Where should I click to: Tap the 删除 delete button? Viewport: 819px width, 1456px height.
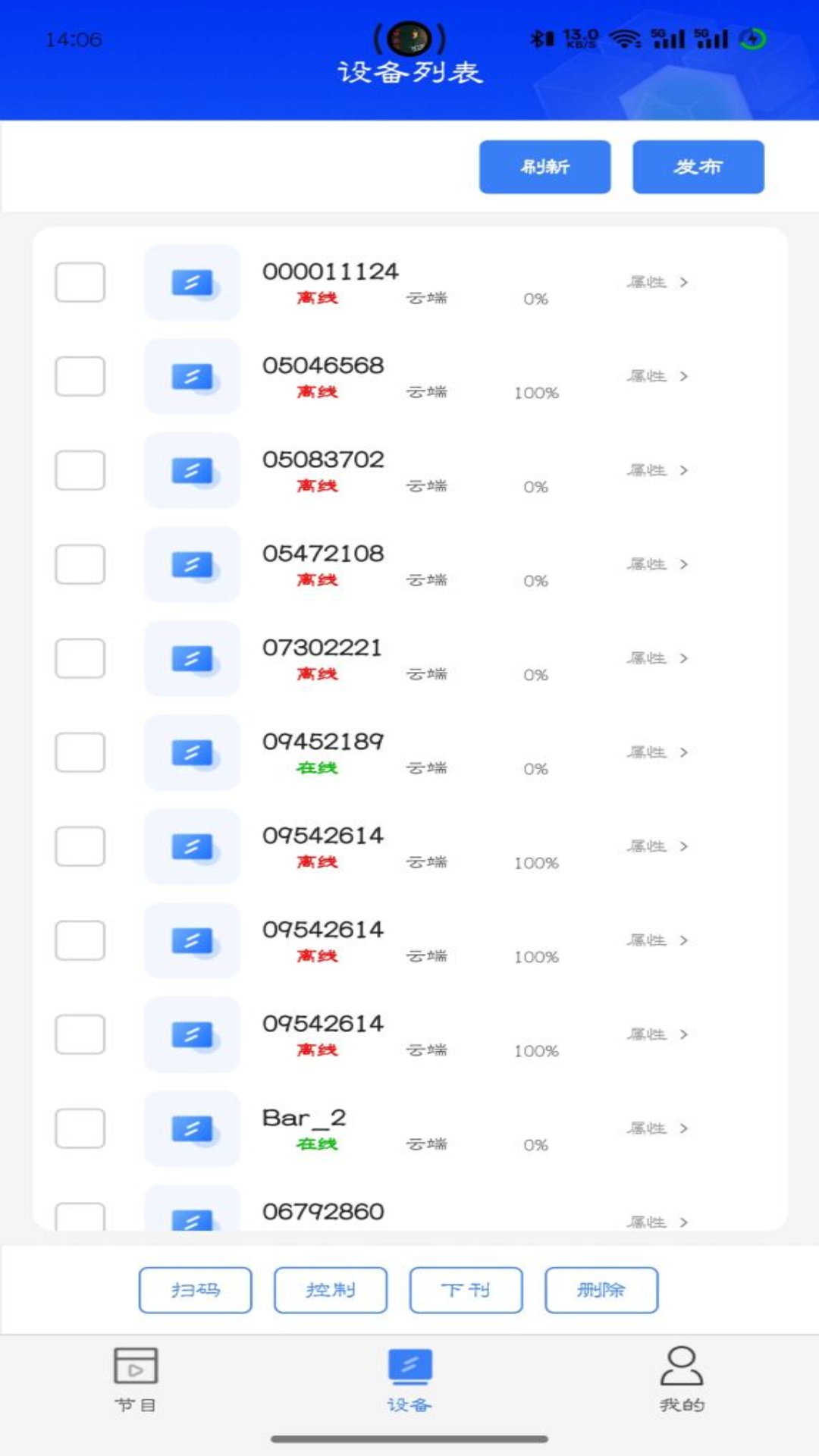click(x=601, y=1290)
